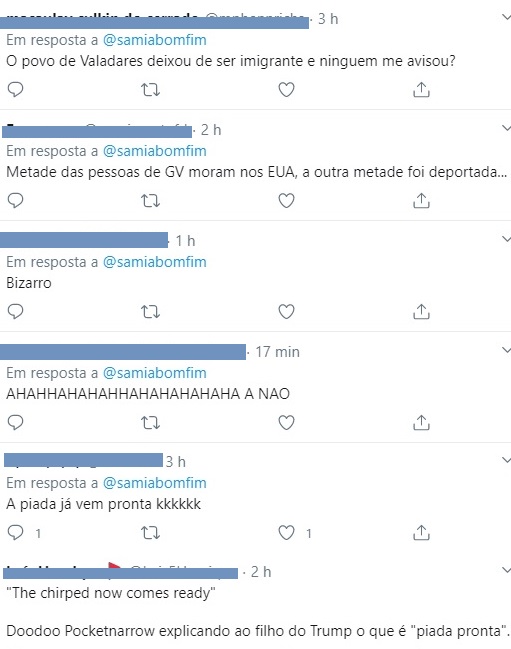Expand options chevron on the 17 min tweet
The width and height of the screenshot is (511, 649).
click(x=506, y=350)
